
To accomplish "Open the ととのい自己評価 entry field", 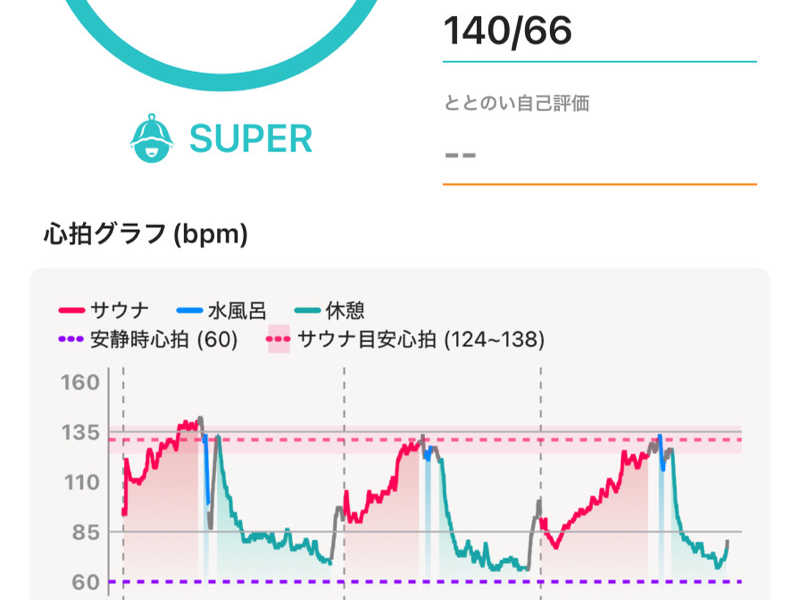I will [x=599, y=155].
